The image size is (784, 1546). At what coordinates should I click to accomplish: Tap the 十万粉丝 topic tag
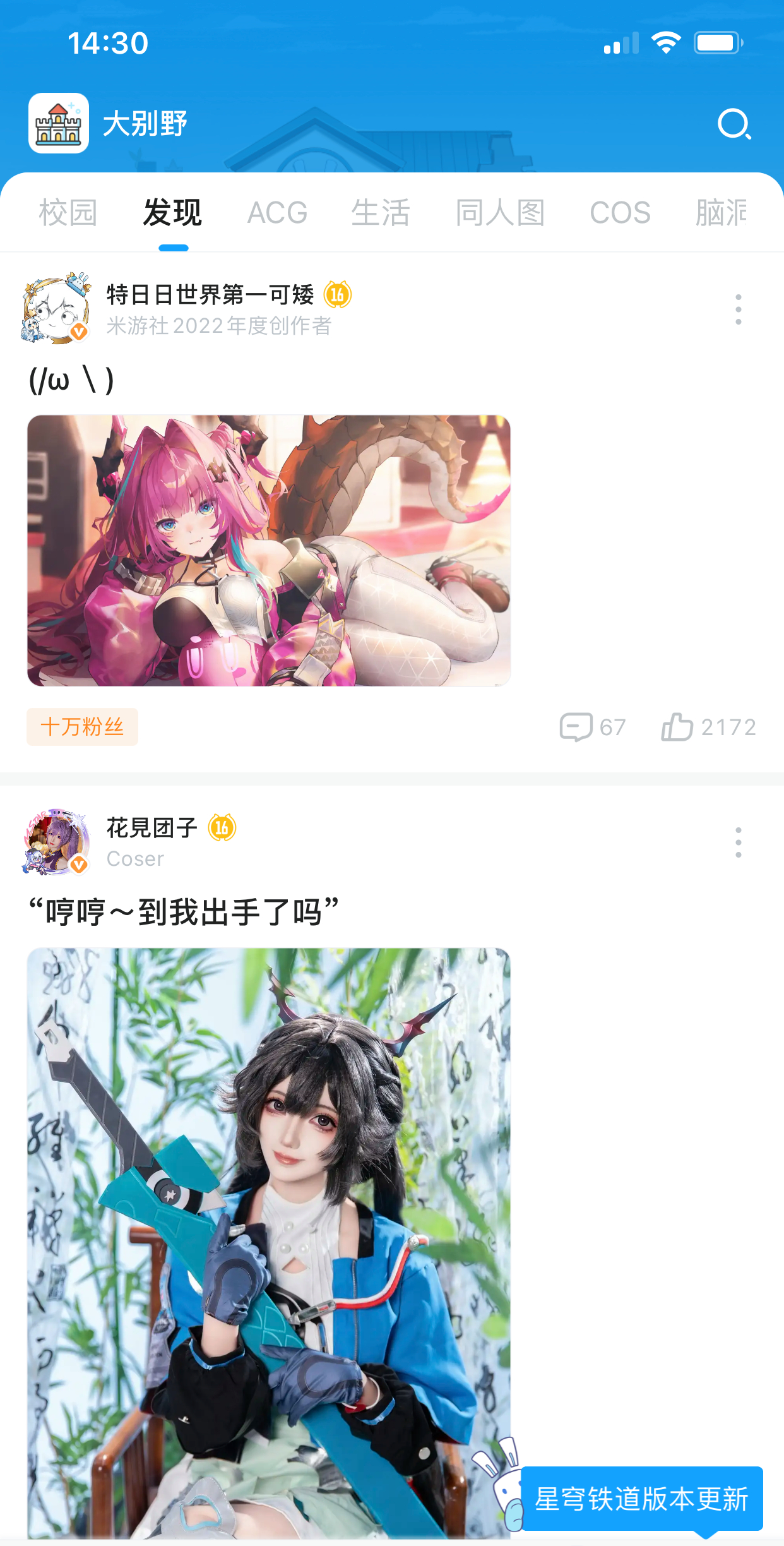82,727
